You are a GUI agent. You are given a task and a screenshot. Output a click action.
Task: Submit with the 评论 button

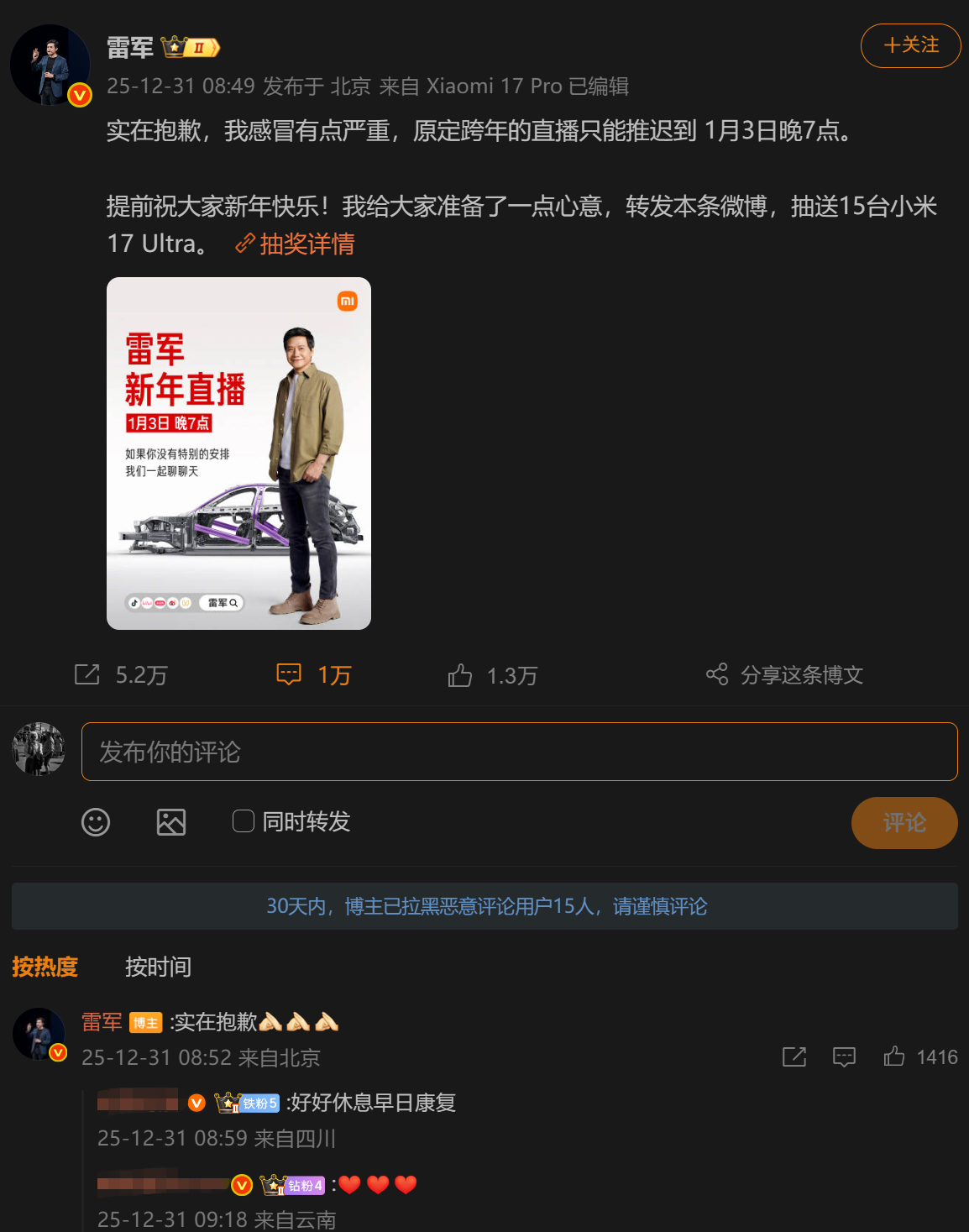click(x=904, y=822)
